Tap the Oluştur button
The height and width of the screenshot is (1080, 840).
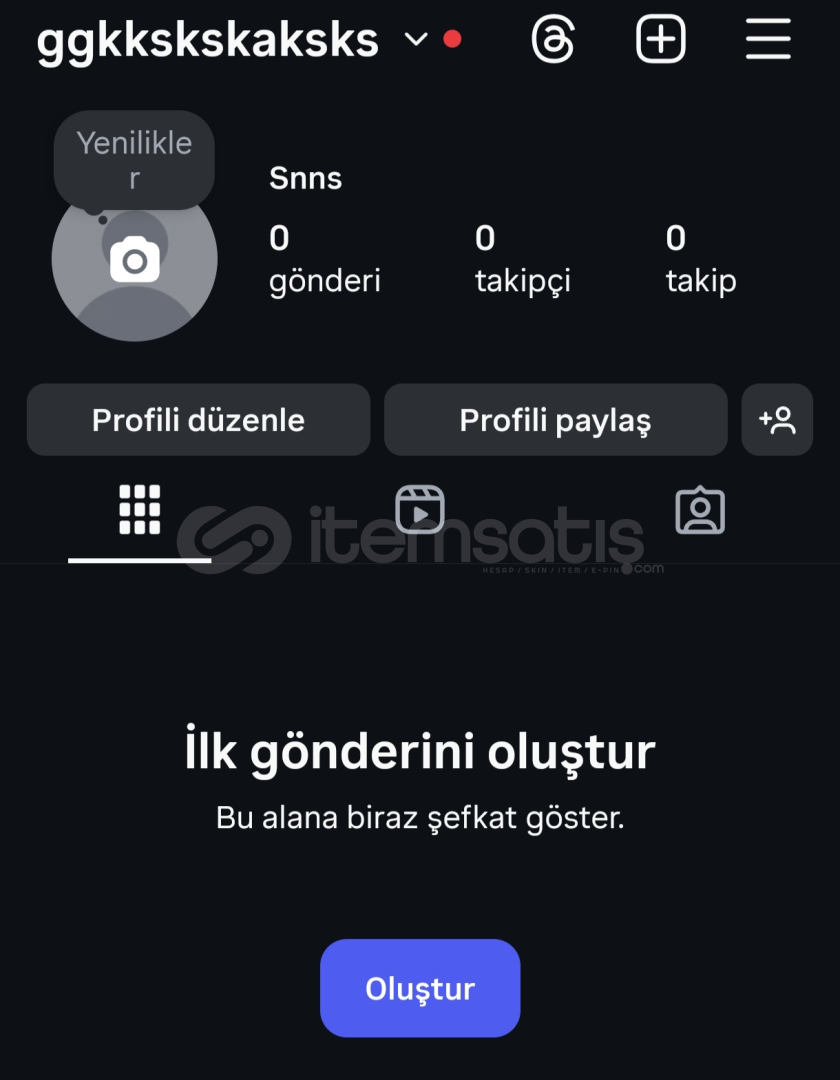420,988
